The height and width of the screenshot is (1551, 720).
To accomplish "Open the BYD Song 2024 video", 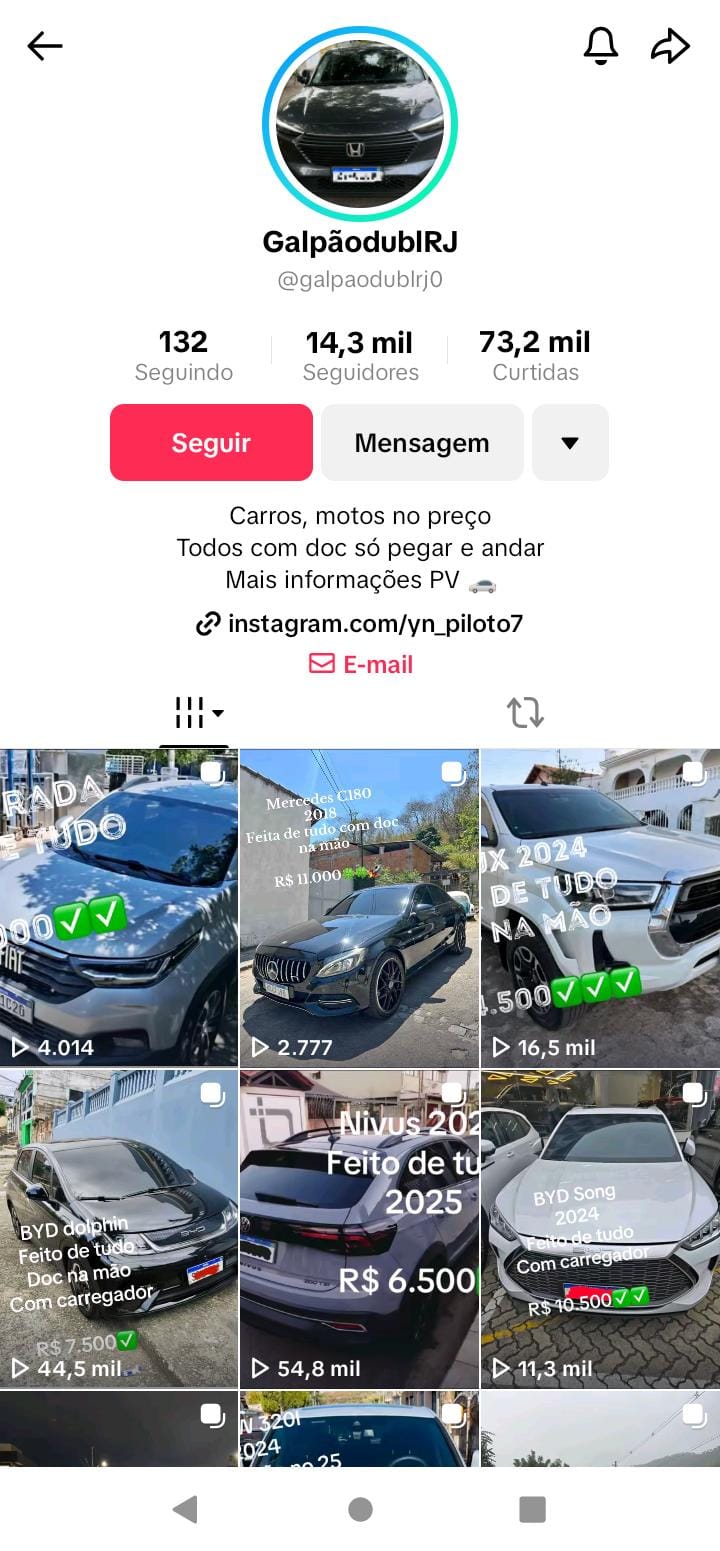I will pyautogui.click(x=600, y=1229).
